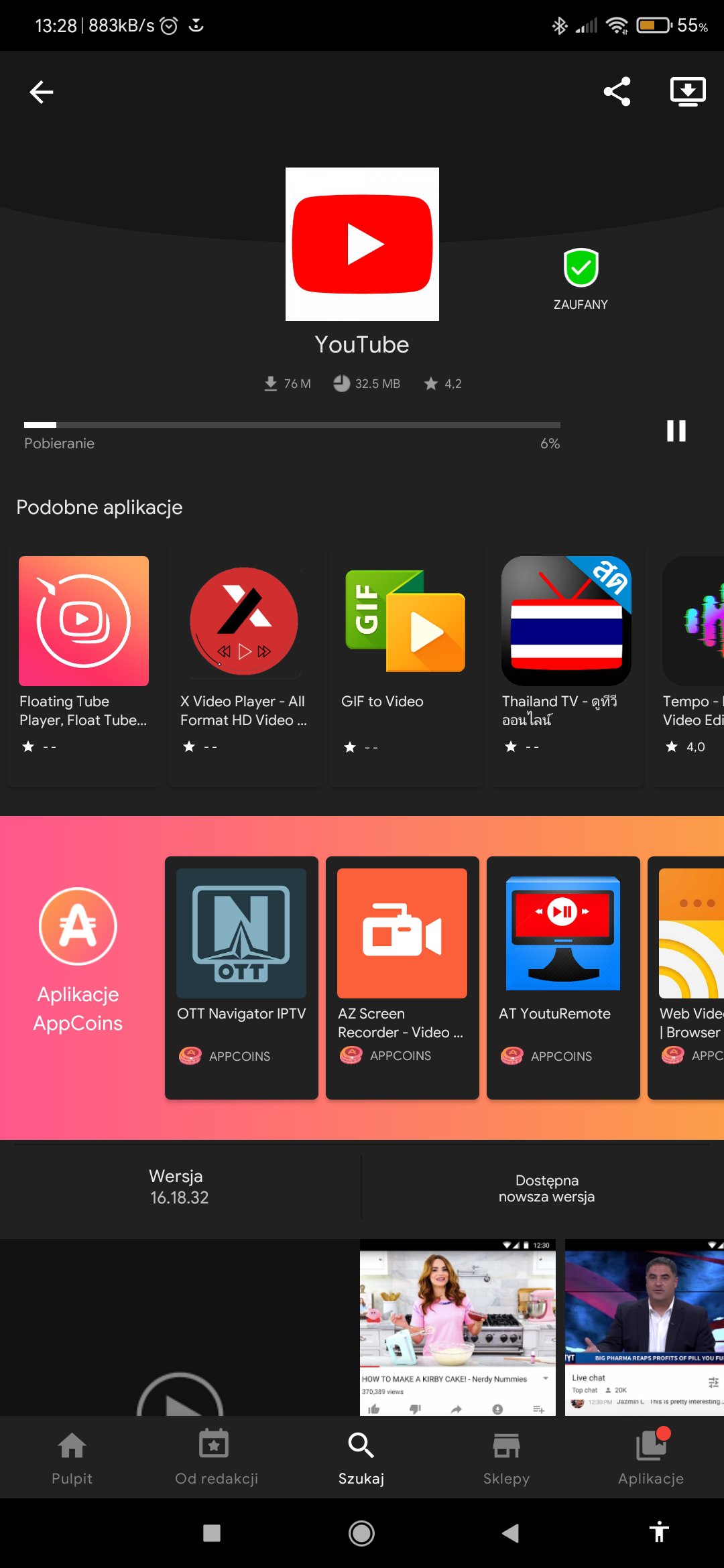Switch to the Pulpit tab
This screenshot has width=724, height=1568.
72,1458
